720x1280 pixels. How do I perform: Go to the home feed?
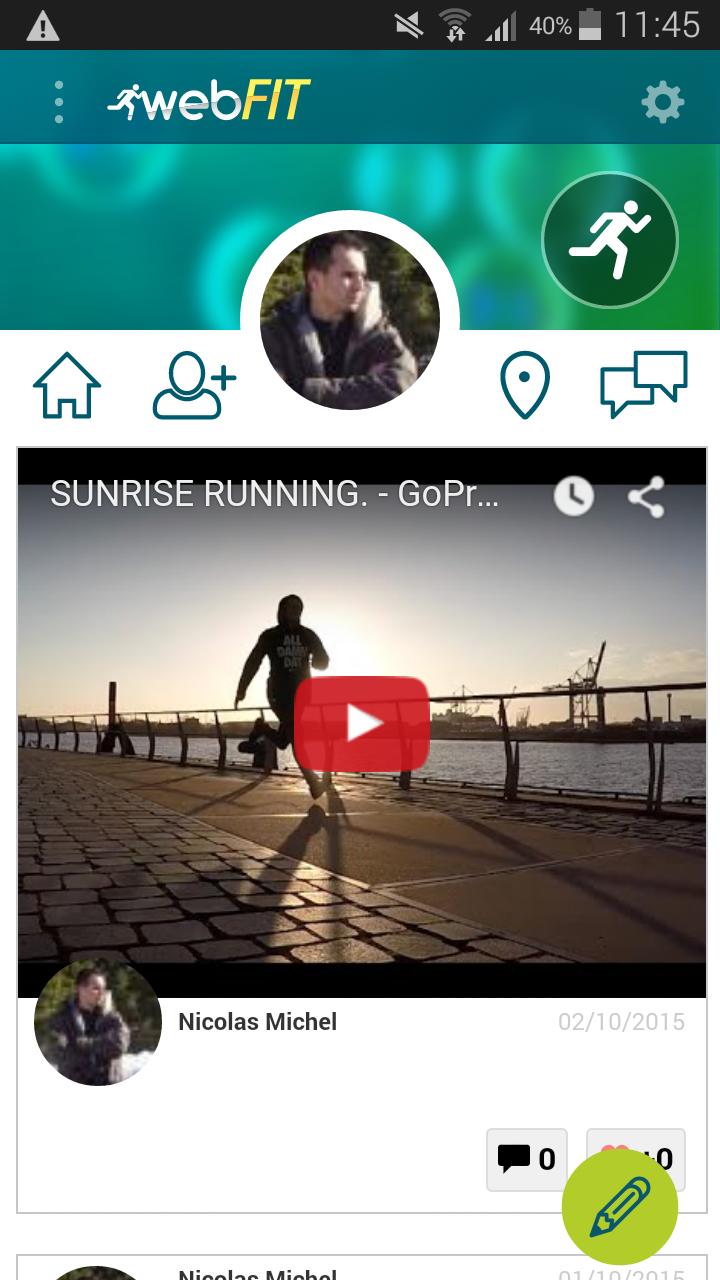[x=67, y=385]
